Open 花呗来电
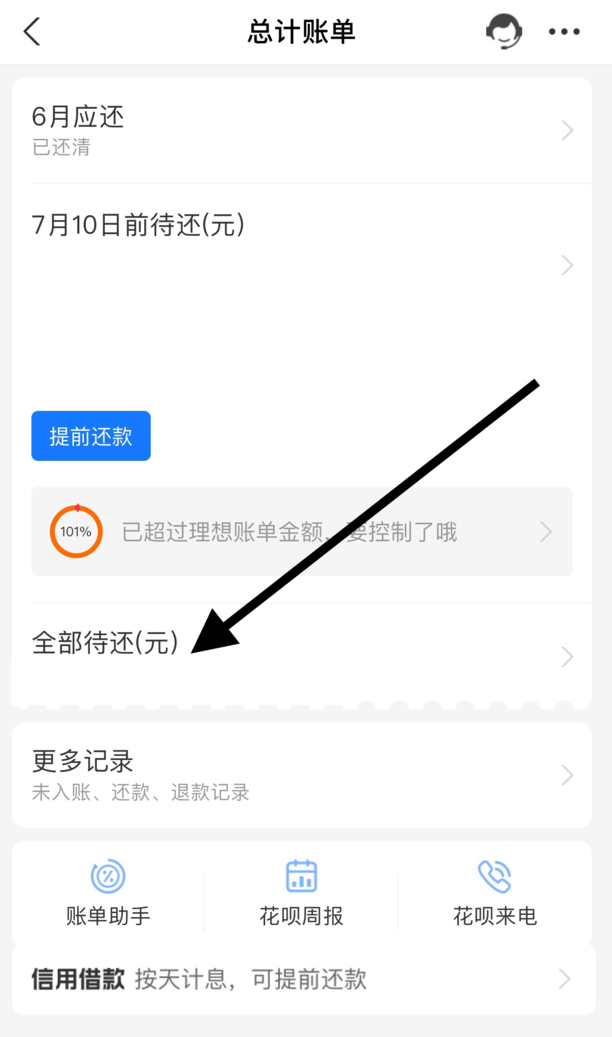 tap(495, 893)
